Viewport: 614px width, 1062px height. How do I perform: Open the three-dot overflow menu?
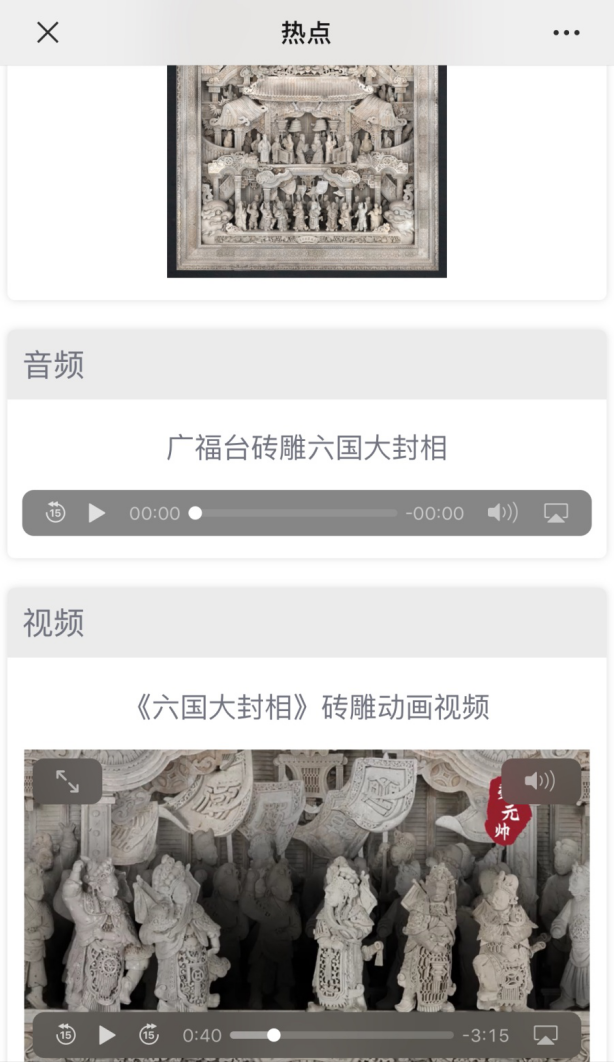566,33
